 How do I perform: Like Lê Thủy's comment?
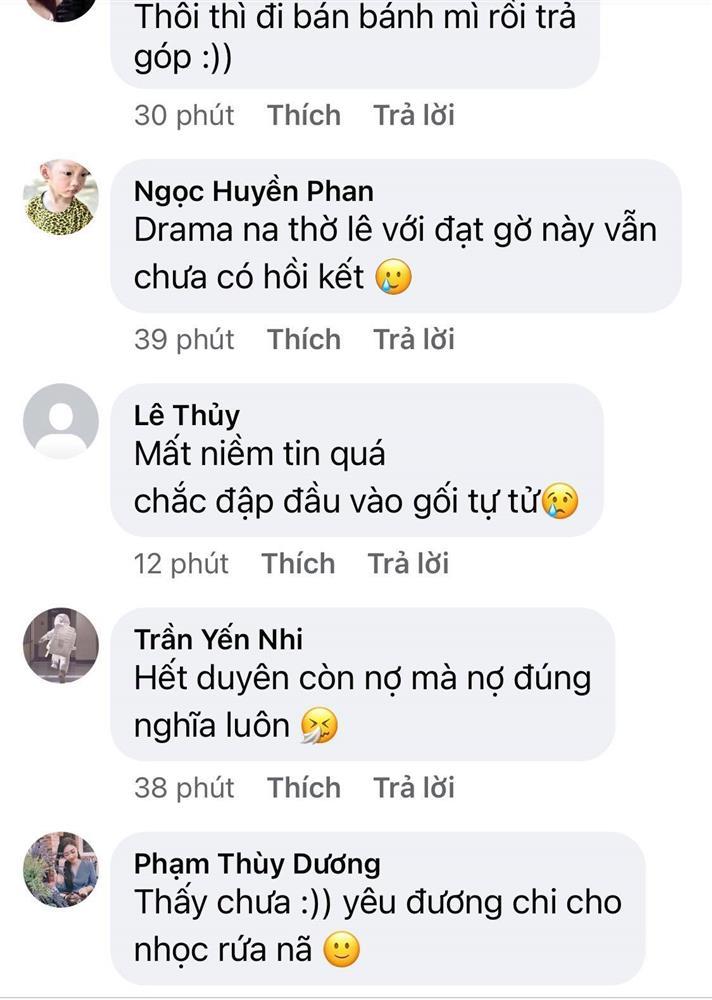point(298,564)
